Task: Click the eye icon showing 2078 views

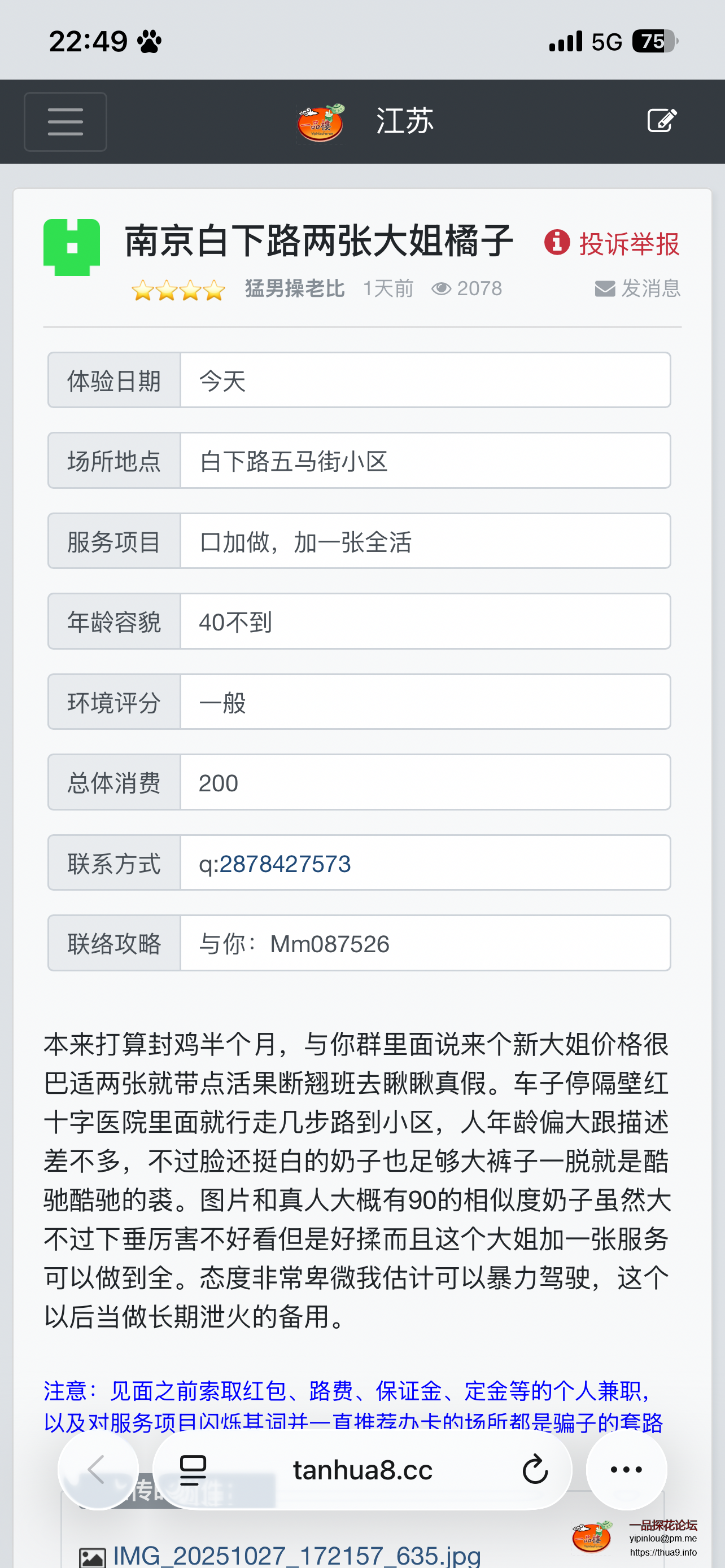Action: pos(443,288)
